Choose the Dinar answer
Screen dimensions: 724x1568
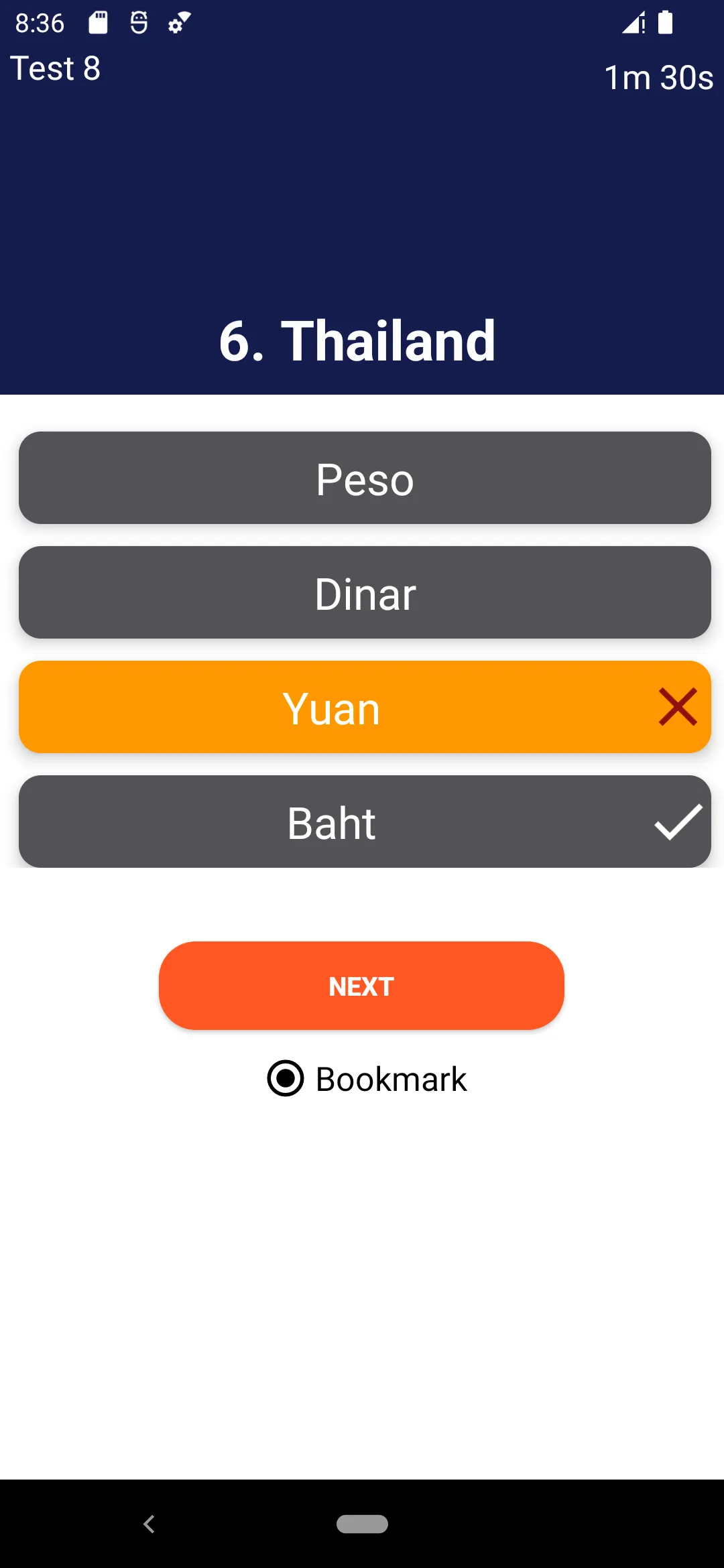tap(365, 593)
